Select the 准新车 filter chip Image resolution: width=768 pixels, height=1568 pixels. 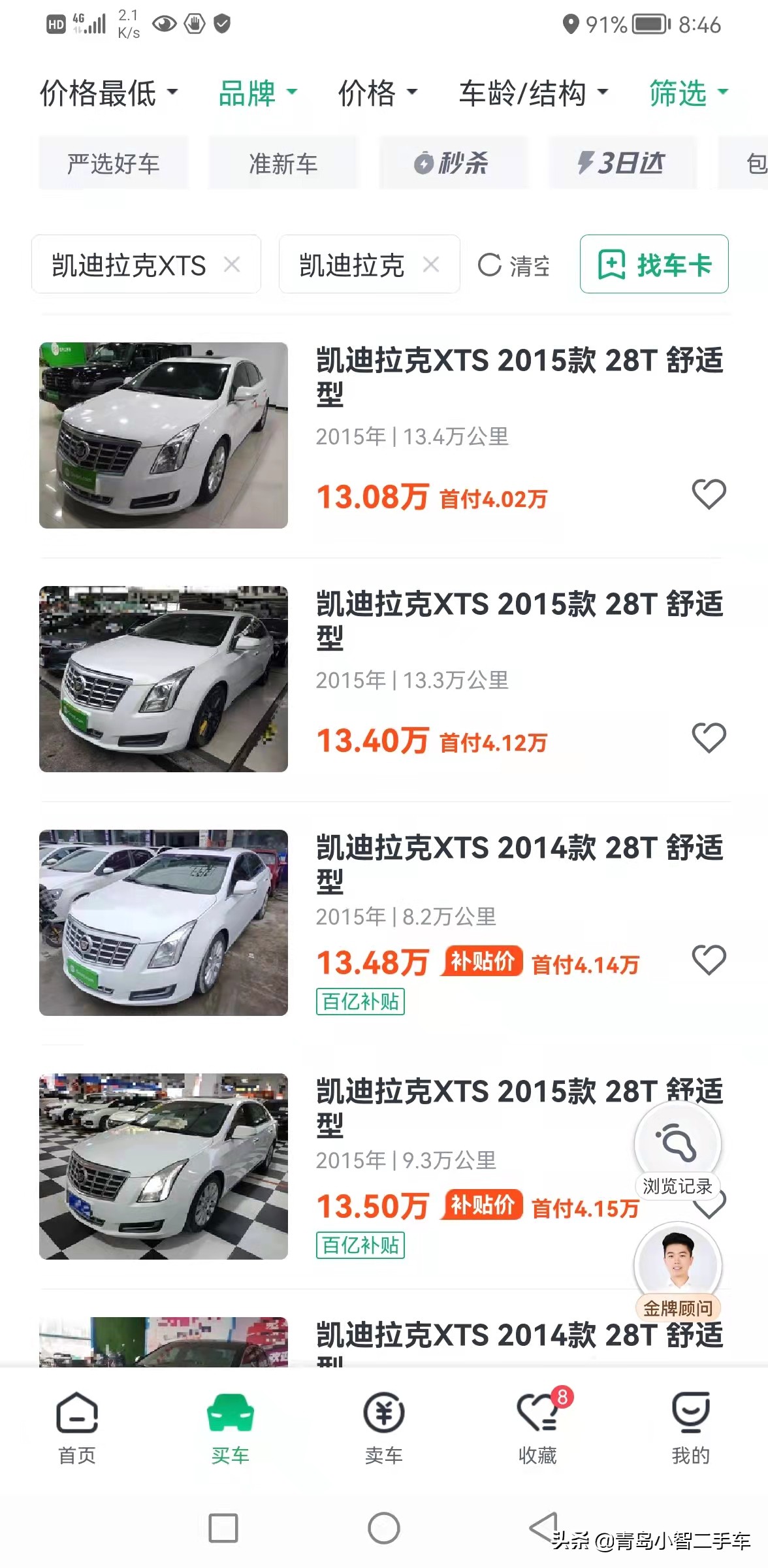coord(283,164)
